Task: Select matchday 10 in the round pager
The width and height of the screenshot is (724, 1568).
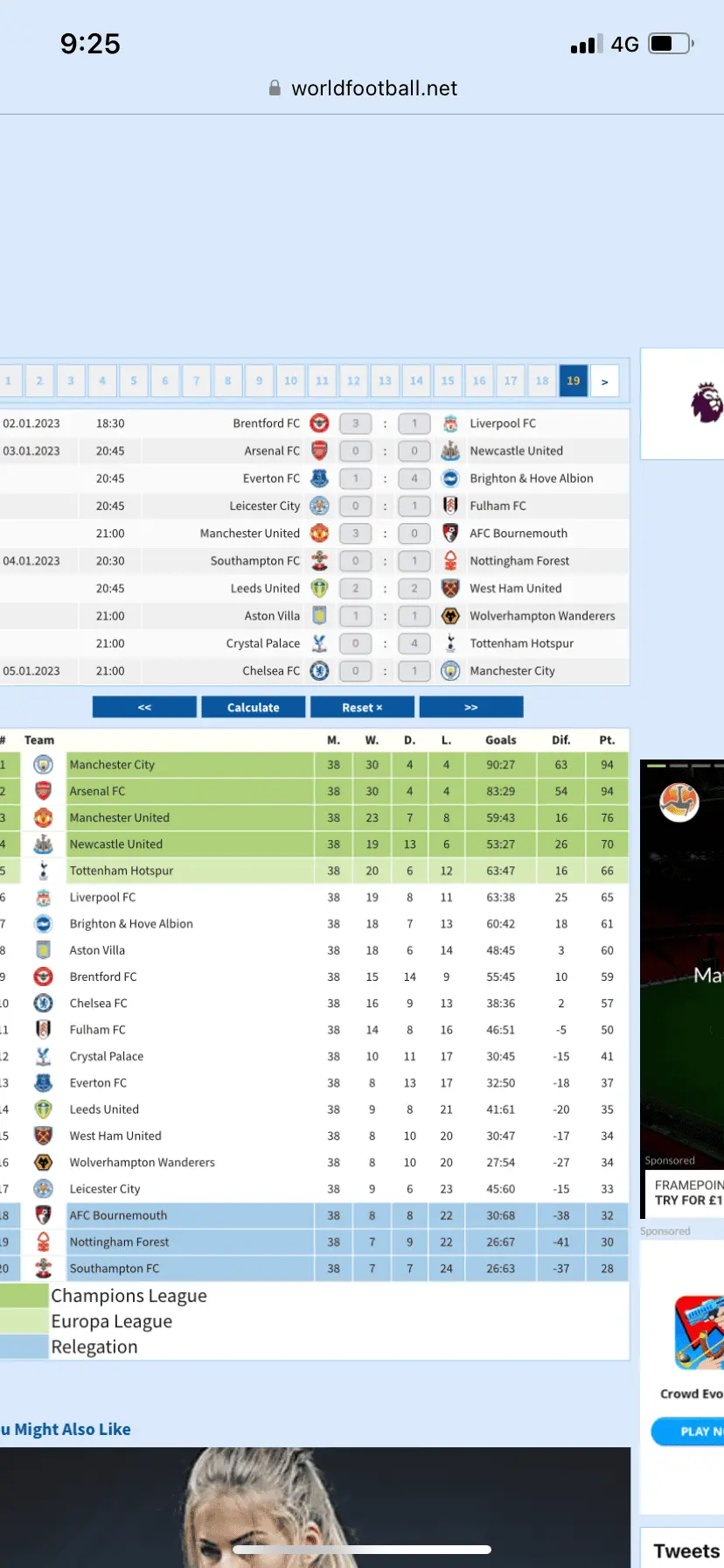Action: [290, 381]
